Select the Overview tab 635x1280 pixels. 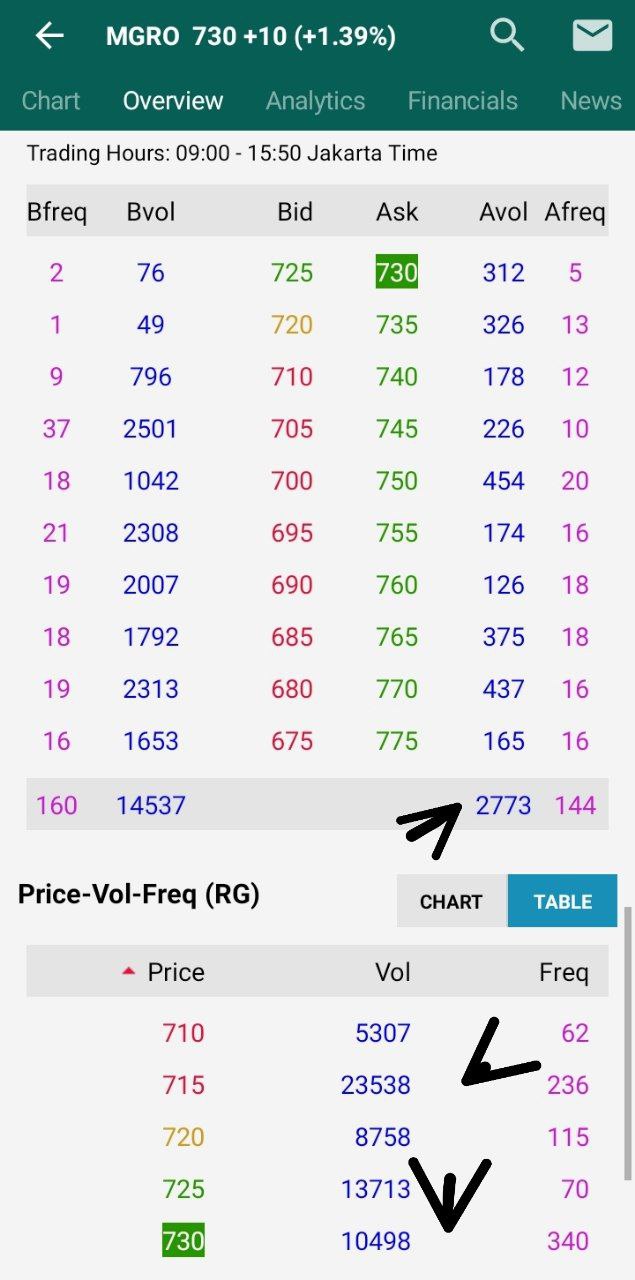173,101
